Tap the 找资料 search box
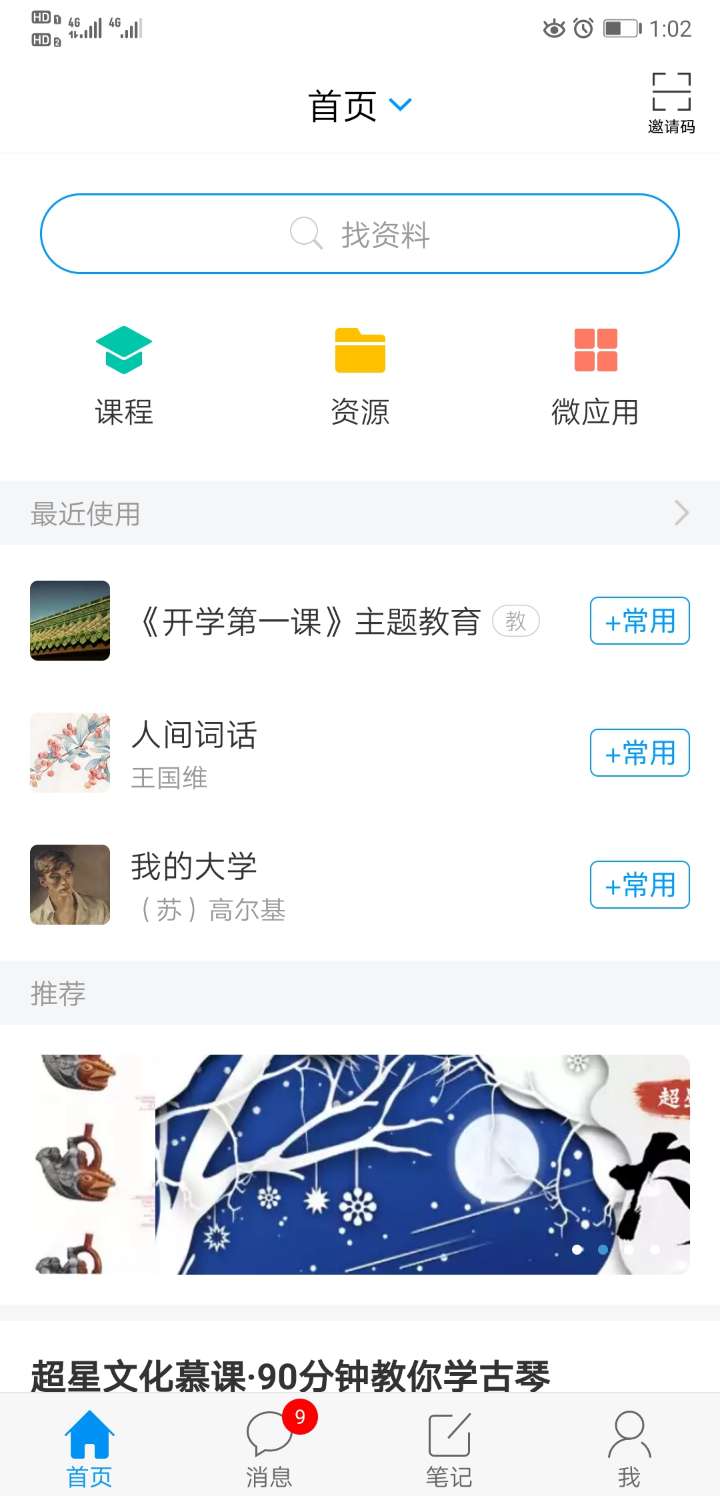This screenshot has width=720, height=1496. point(360,234)
